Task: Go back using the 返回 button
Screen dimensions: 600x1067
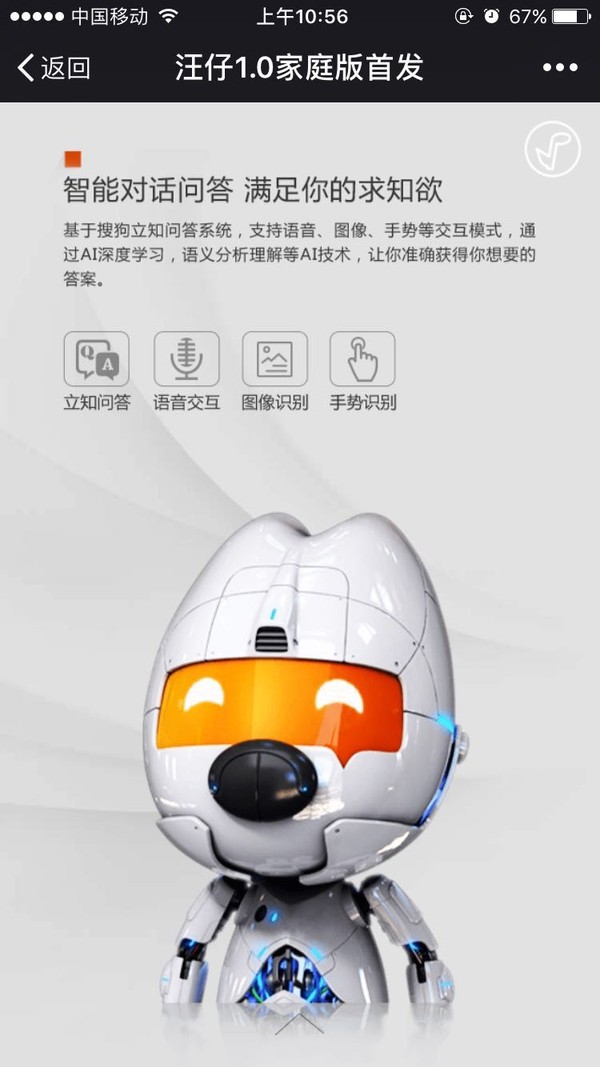Action: 54,68
